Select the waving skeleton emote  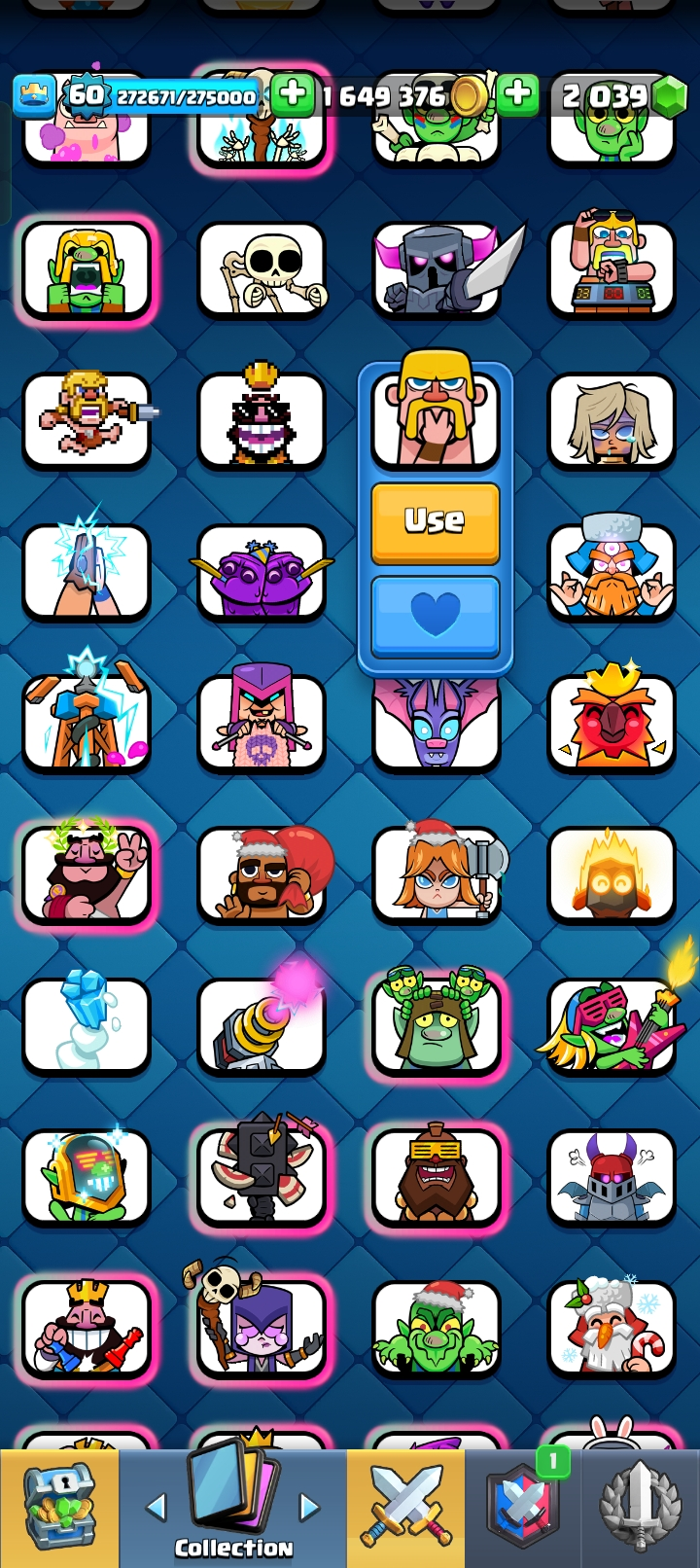click(262, 269)
